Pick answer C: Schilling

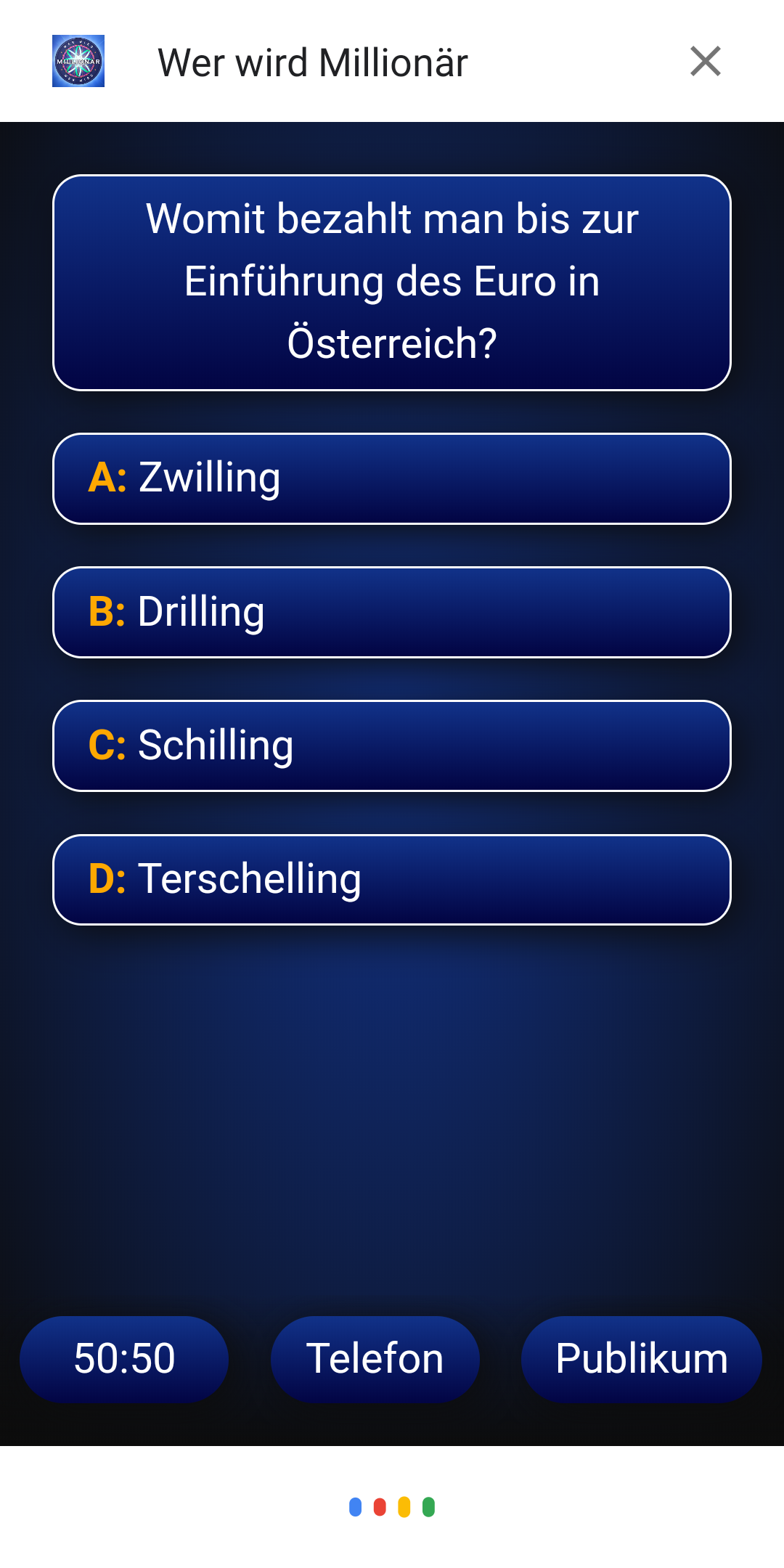[392, 746]
